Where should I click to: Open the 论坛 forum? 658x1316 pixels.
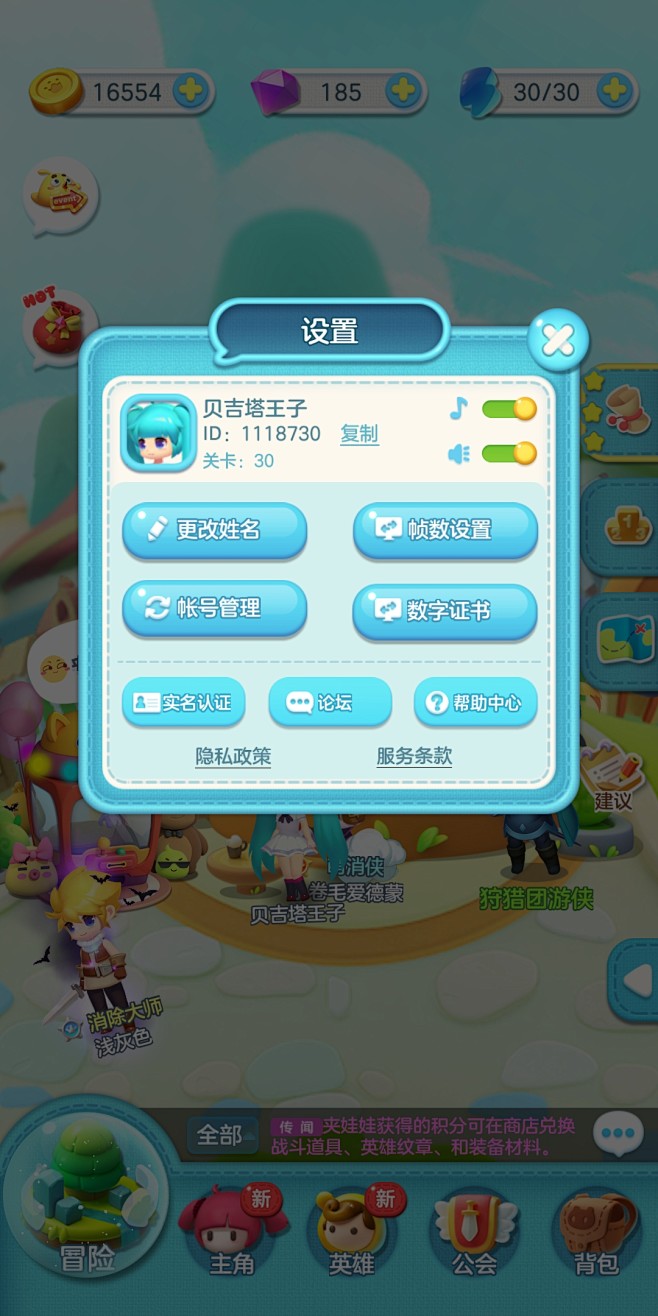(x=330, y=702)
